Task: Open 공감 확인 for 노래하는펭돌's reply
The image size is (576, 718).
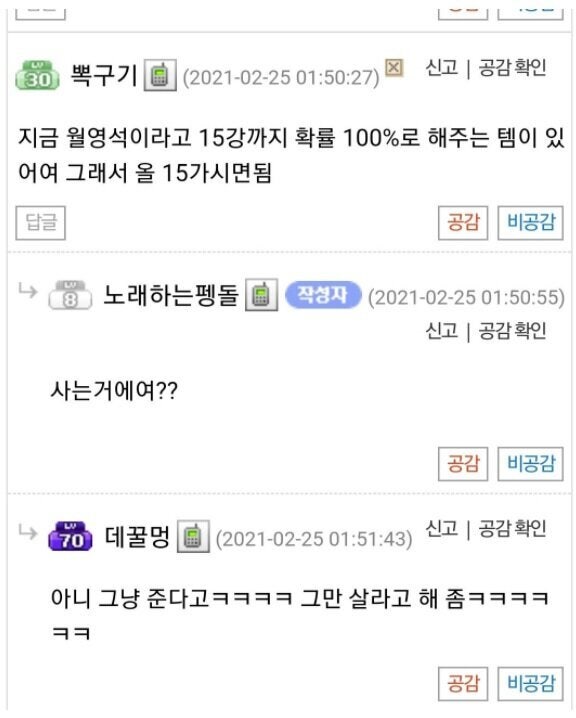Action: point(512,331)
